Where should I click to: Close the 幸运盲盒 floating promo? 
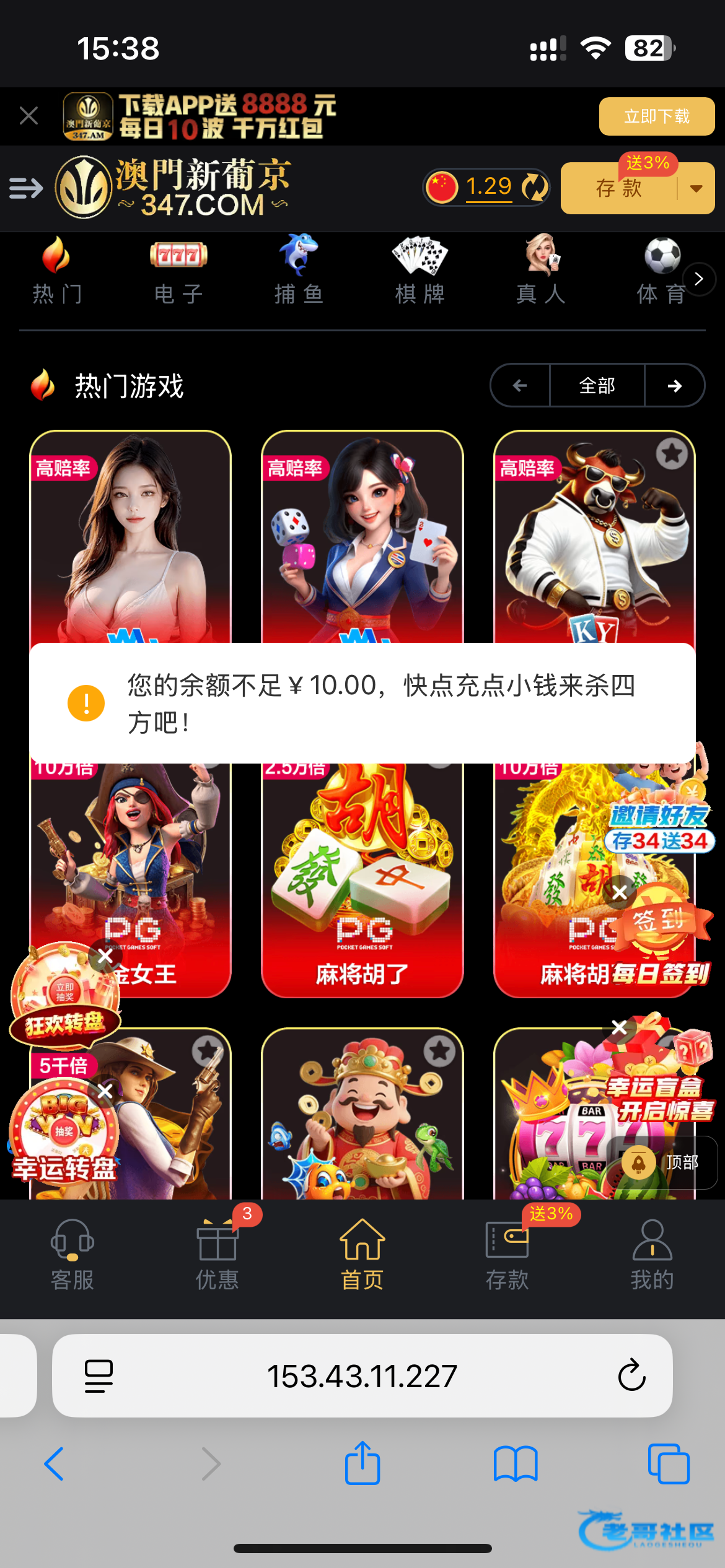click(618, 1028)
